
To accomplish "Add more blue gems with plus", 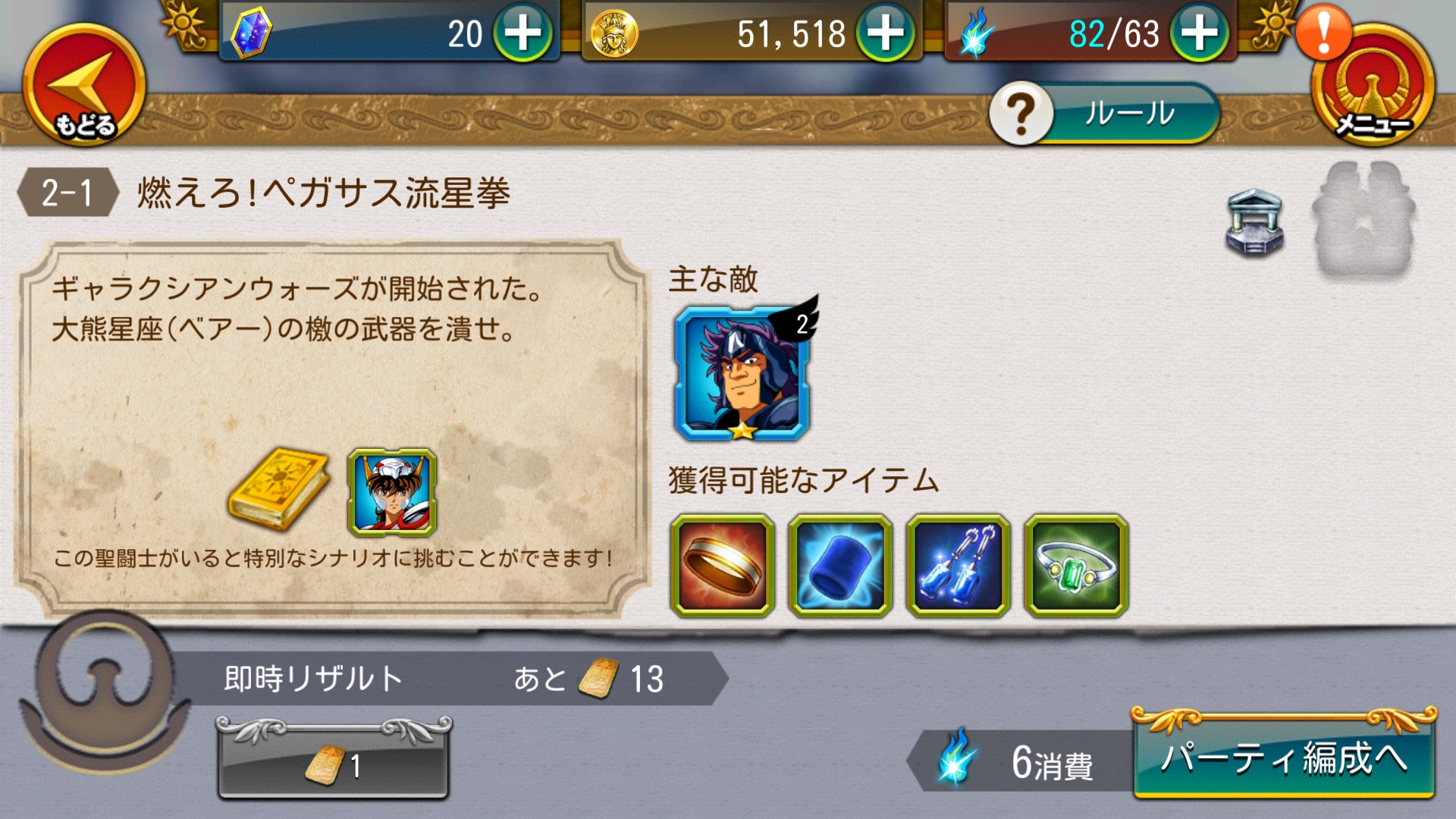I will pyautogui.click(x=522, y=33).
